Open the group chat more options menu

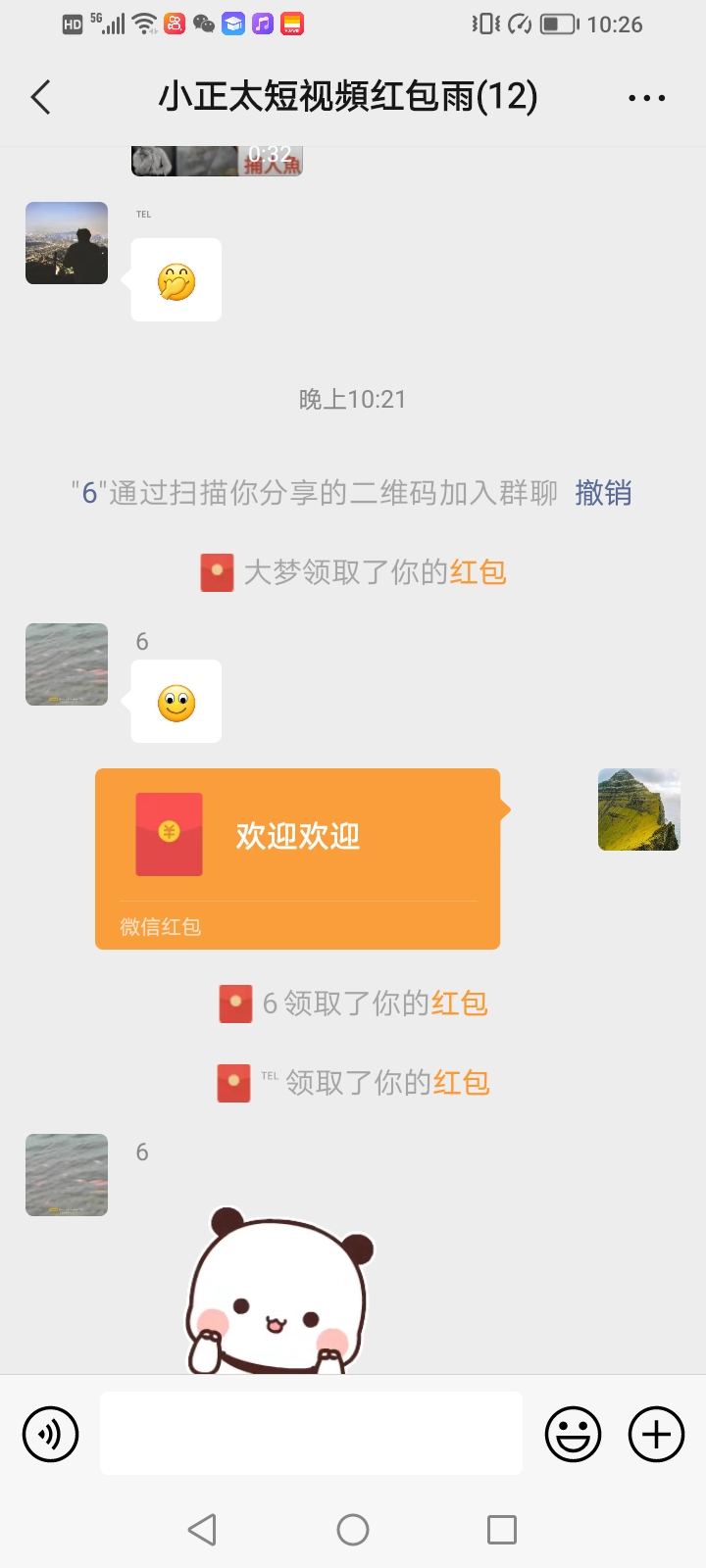[x=645, y=97]
